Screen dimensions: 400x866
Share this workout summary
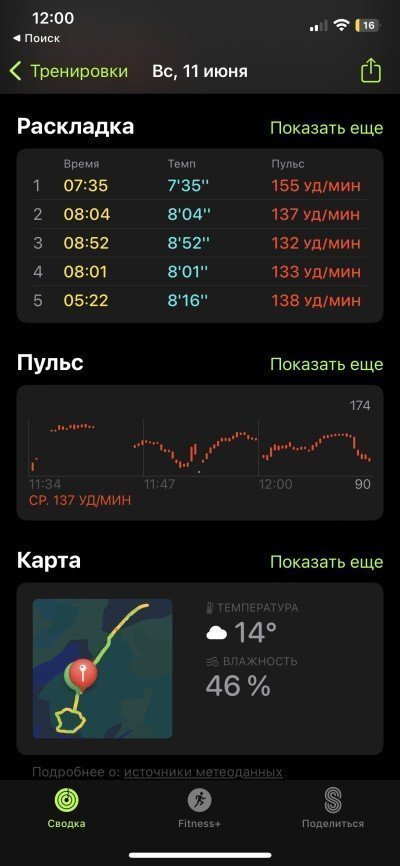click(371, 71)
